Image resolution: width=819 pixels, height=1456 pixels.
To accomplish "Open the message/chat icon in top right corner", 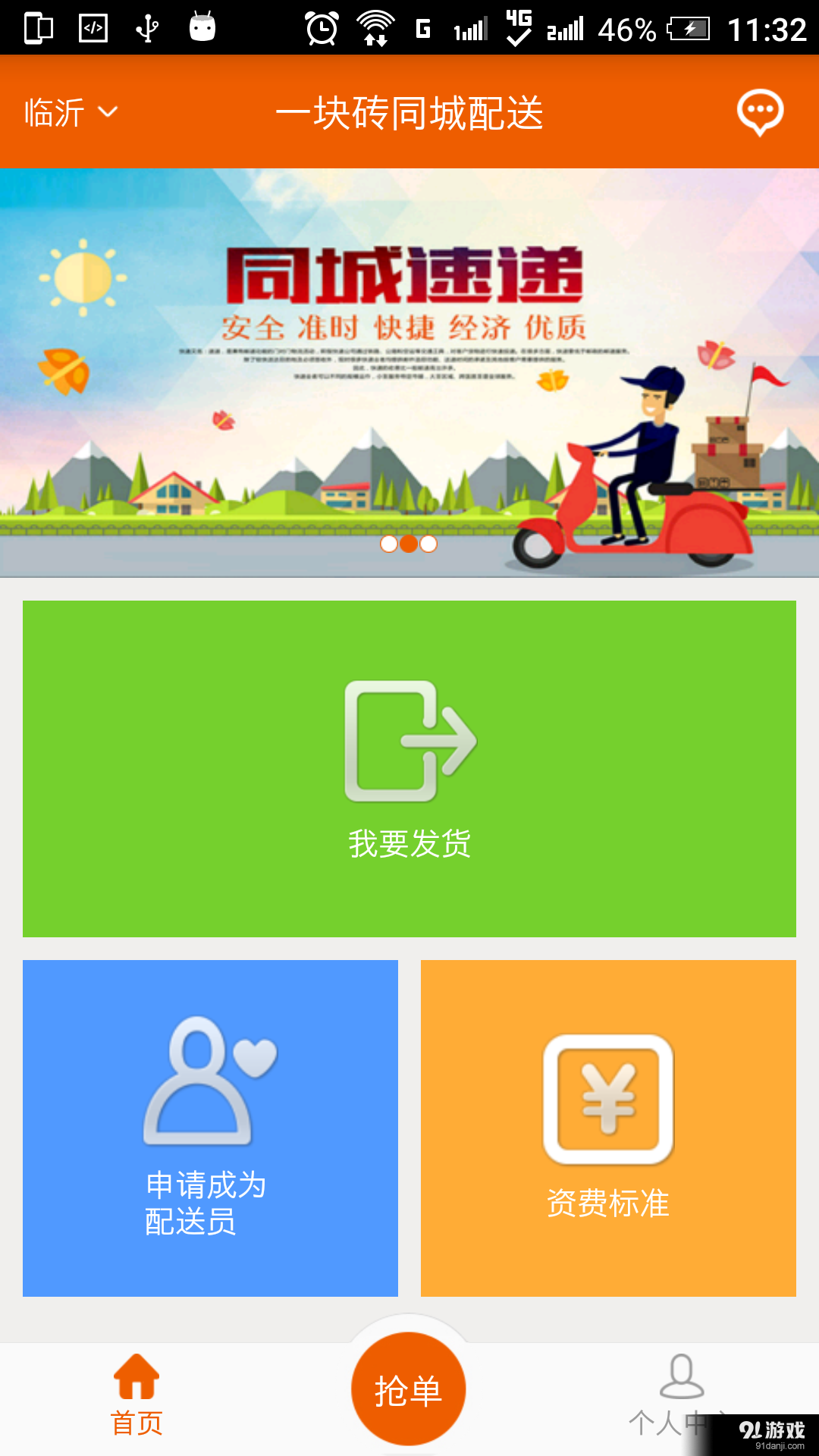I will point(759,111).
